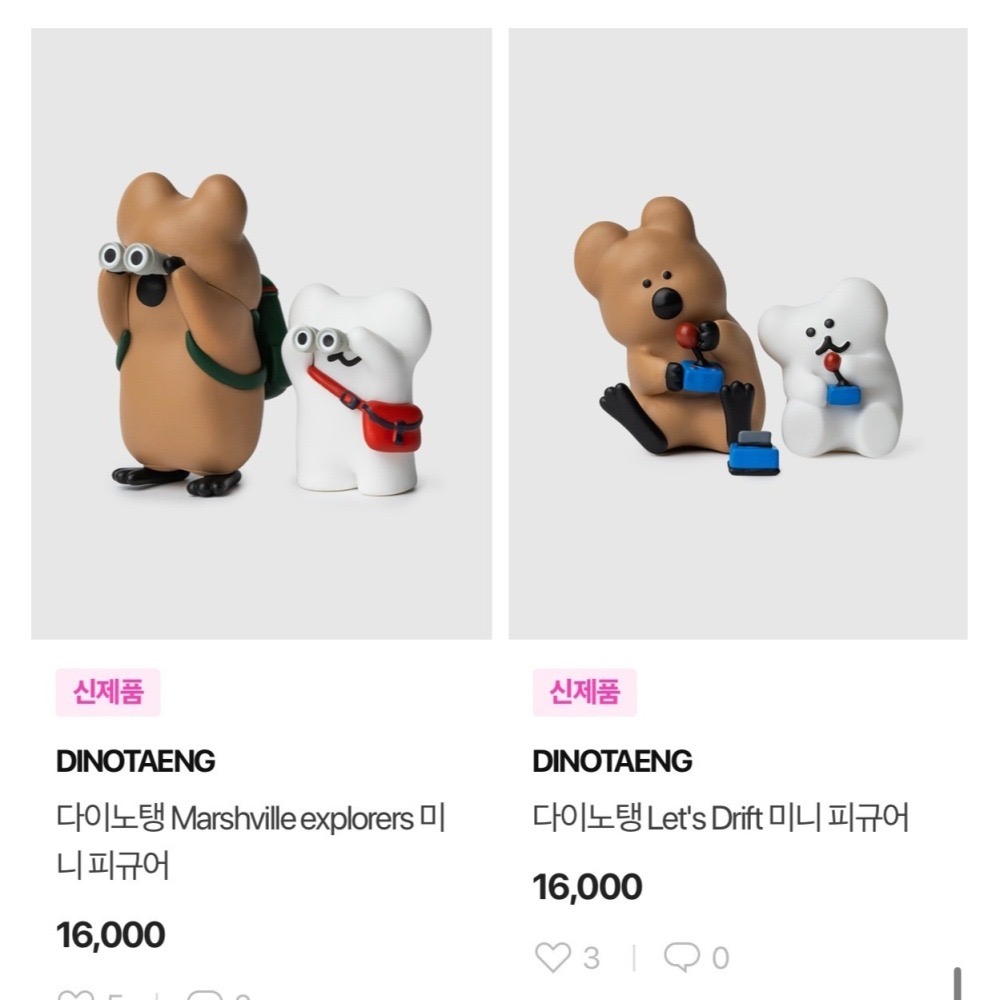Viewport: 1000px width, 1000px height.
Task: Like the Let's Drift mini figure
Action: click(x=552, y=958)
